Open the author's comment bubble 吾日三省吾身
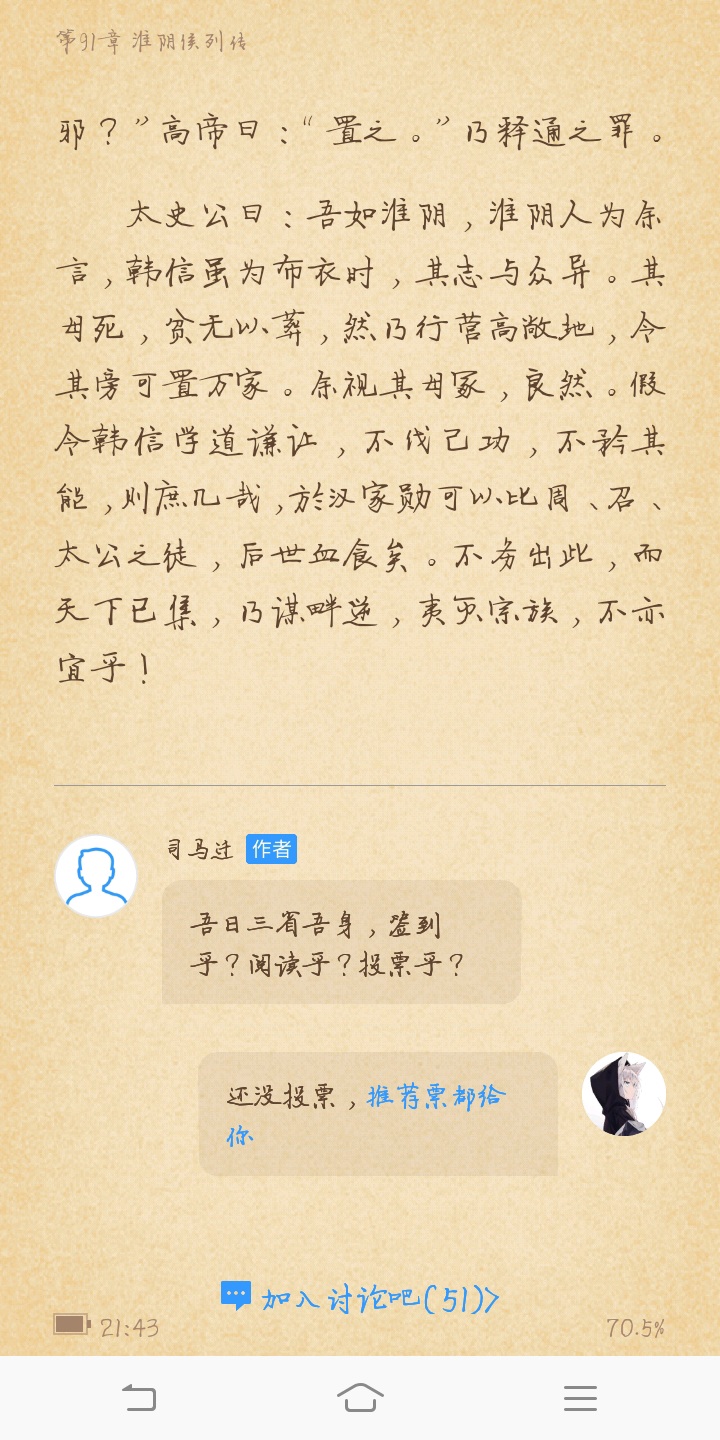720x1440 pixels. pyautogui.click(x=341, y=942)
